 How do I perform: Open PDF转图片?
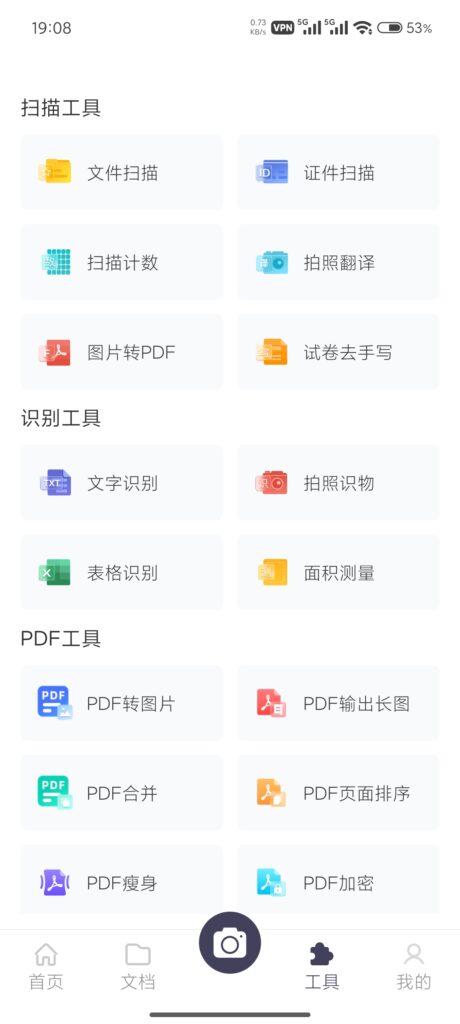pyautogui.click(x=122, y=703)
